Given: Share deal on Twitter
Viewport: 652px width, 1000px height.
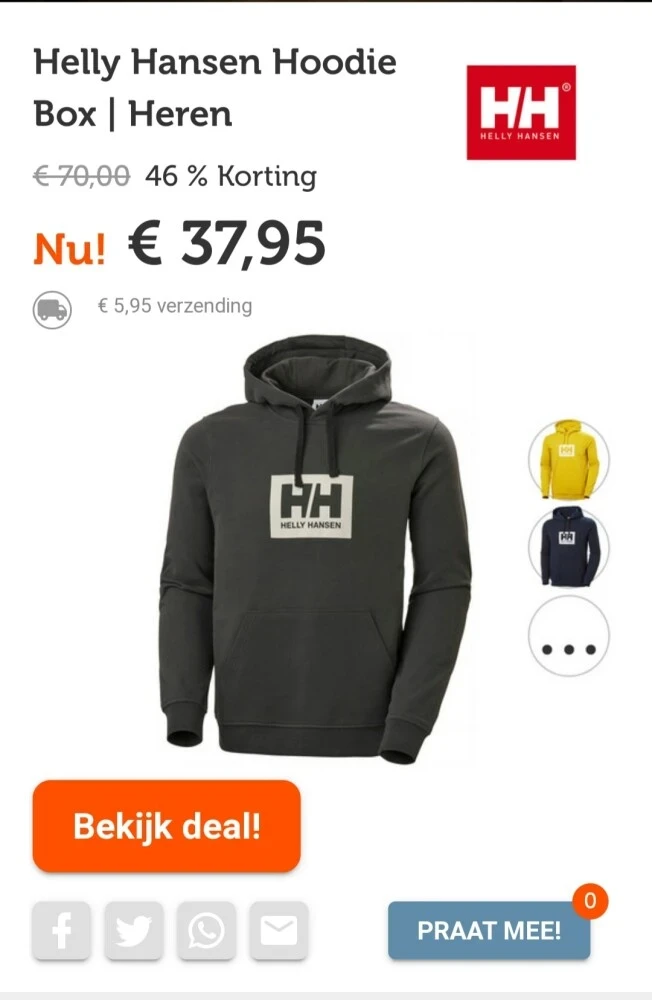Looking at the screenshot, I should (133, 931).
